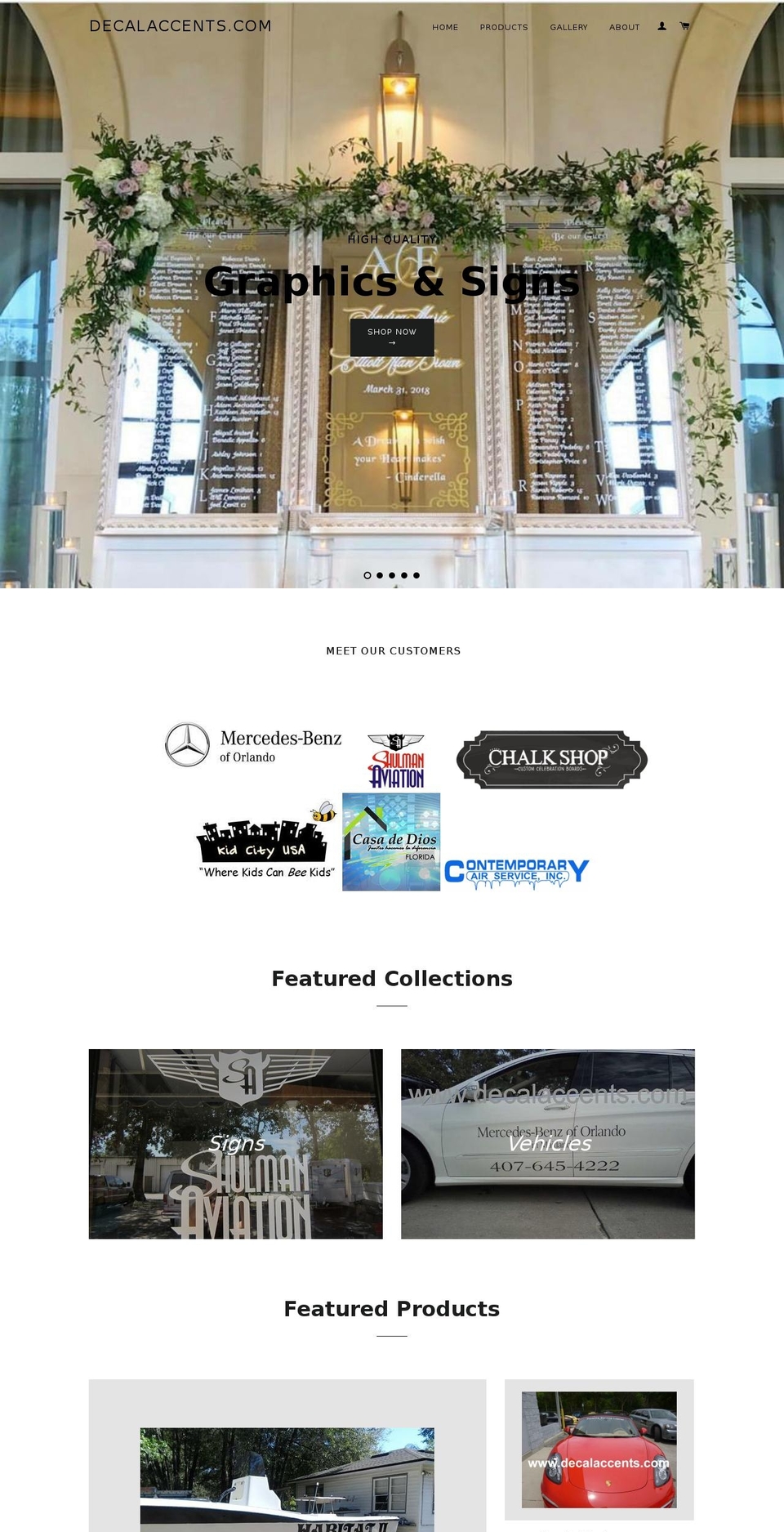The width and height of the screenshot is (784, 1532).
Task: Expand the GALLERY navigation item
Action: pos(568,27)
